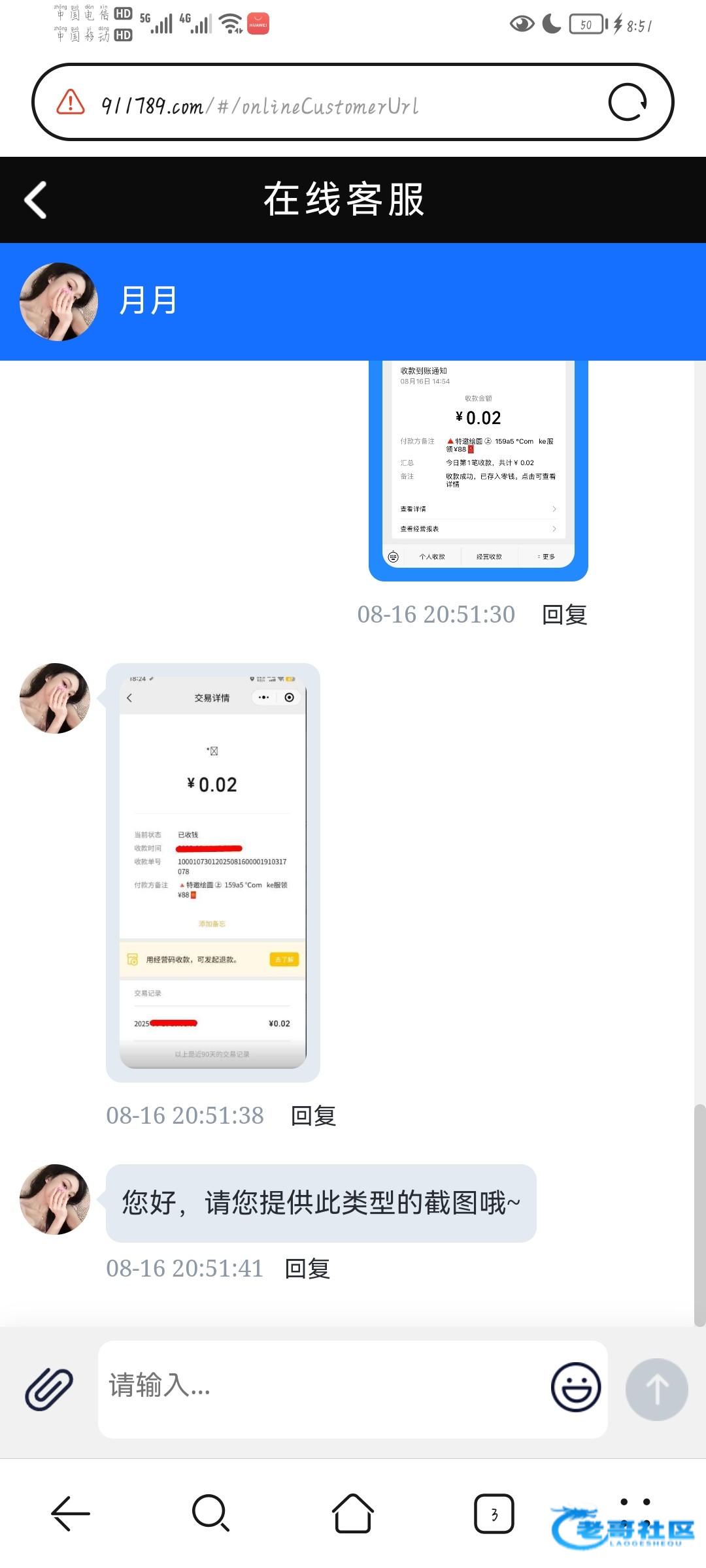Open browser search from the bottom bar
This screenshot has width=706, height=1568.
coord(210,1512)
